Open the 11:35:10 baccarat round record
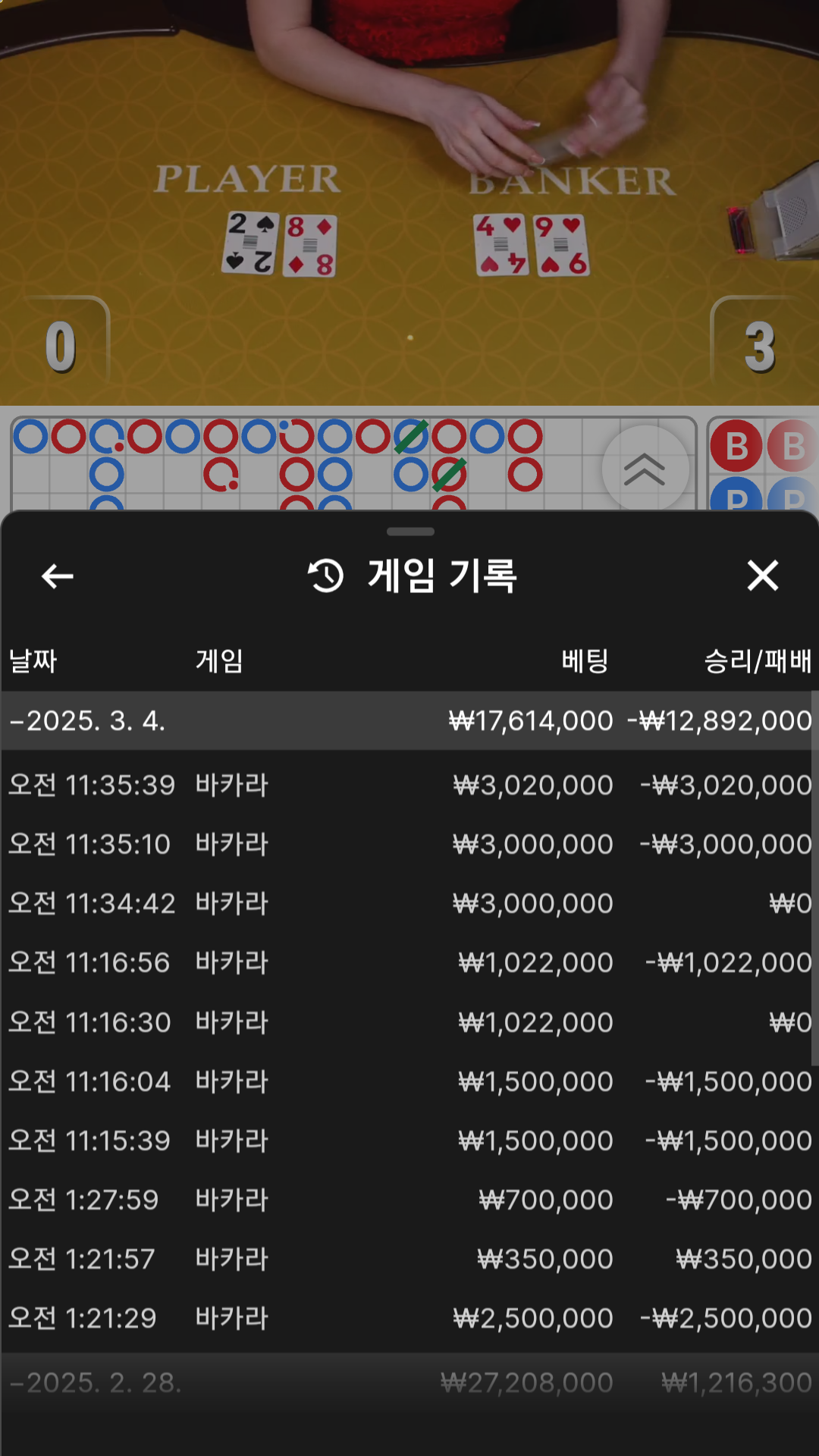 point(409,844)
